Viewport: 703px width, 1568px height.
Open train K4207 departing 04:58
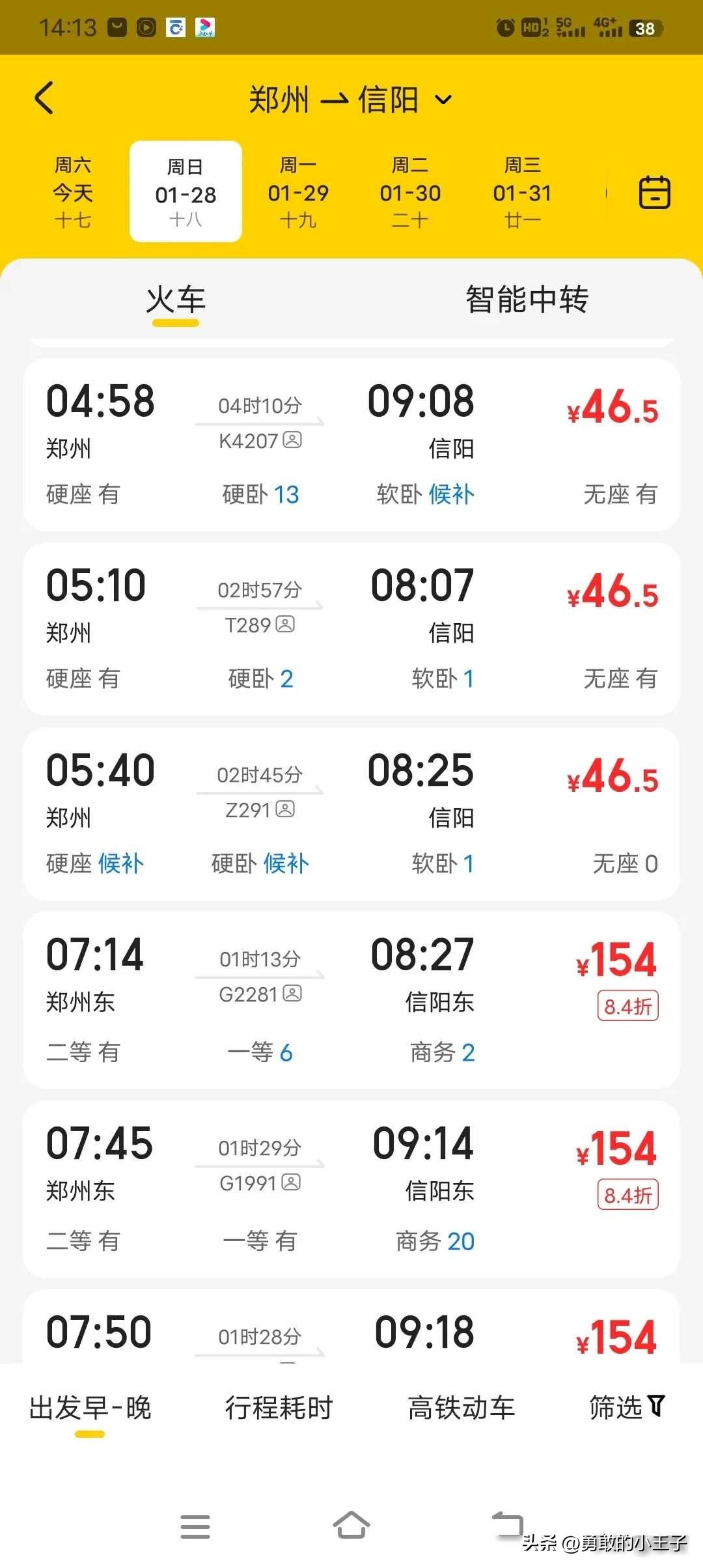coord(351,445)
